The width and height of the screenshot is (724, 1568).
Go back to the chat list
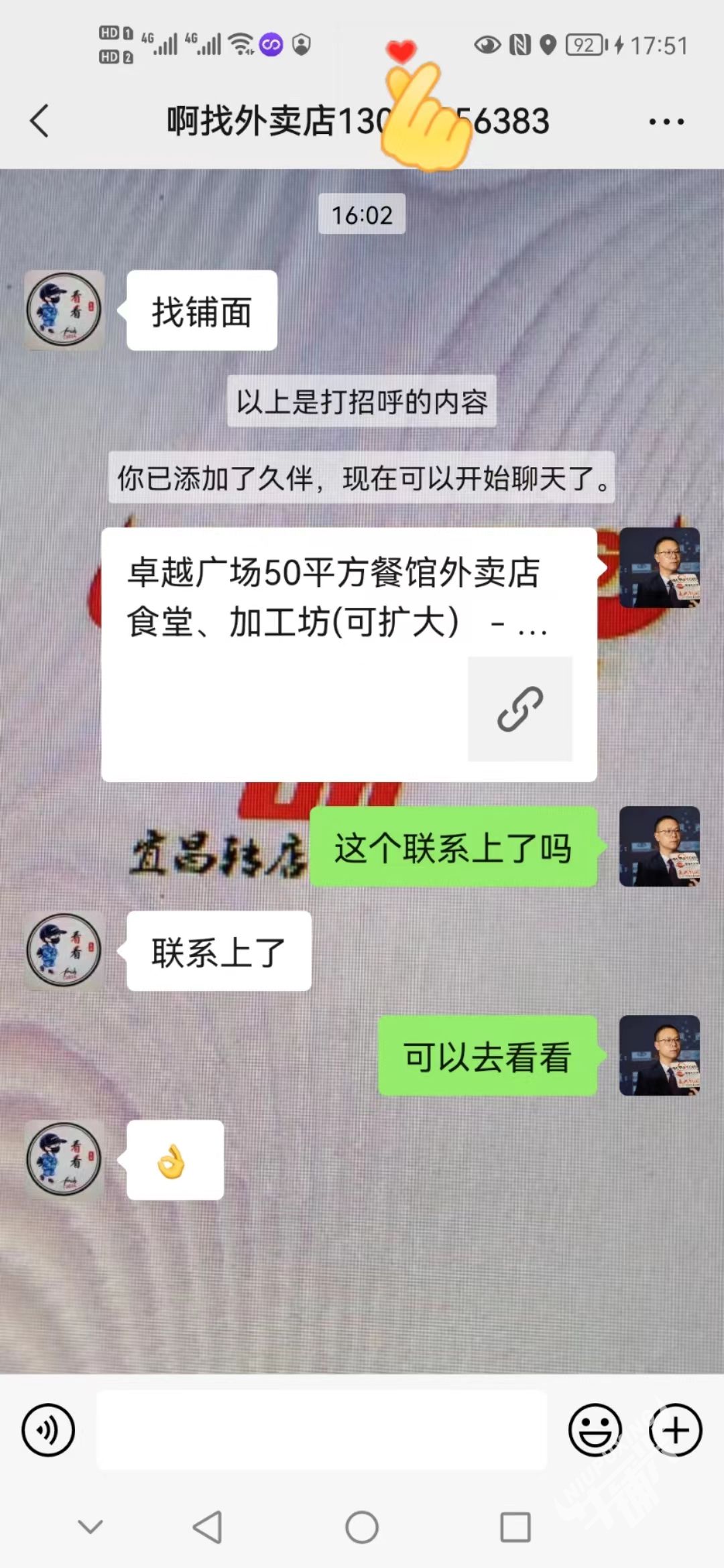coord(40,121)
